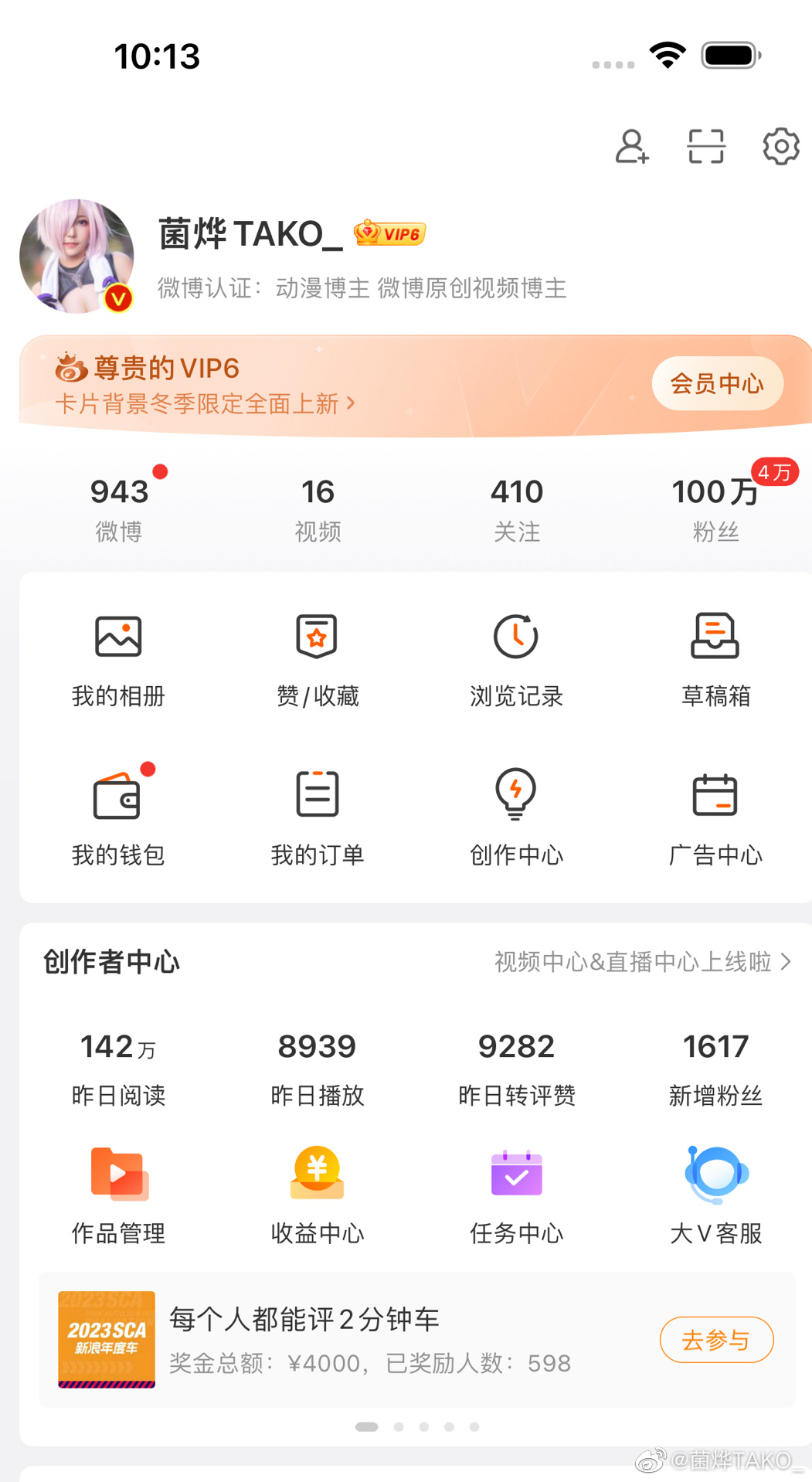Open the 粉丝 followers list
812x1482 pixels.
[x=715, y=507]
